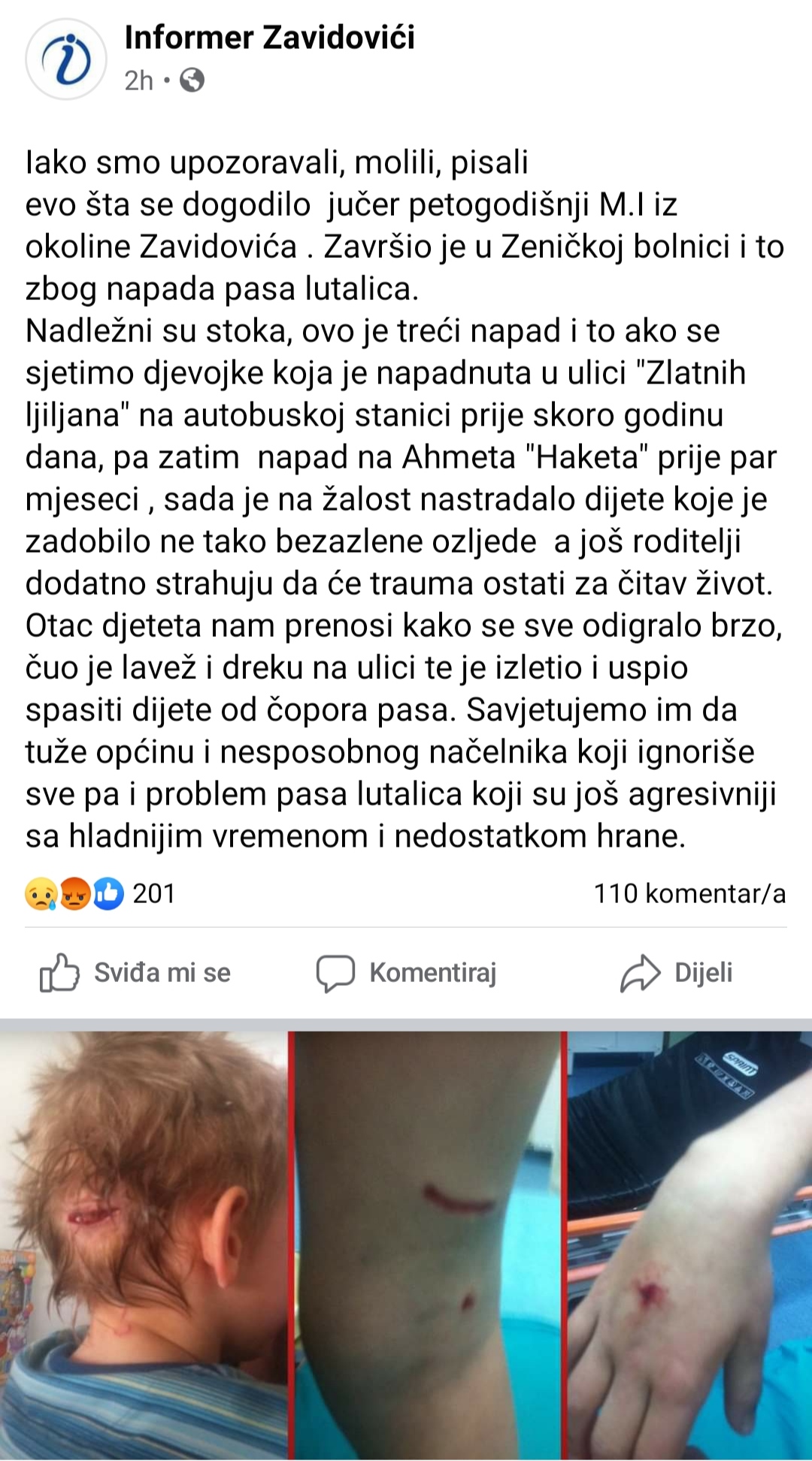Tap Komentiraj to comment on the post
This screenshot has height=1461, width=812.
point(407,972)
